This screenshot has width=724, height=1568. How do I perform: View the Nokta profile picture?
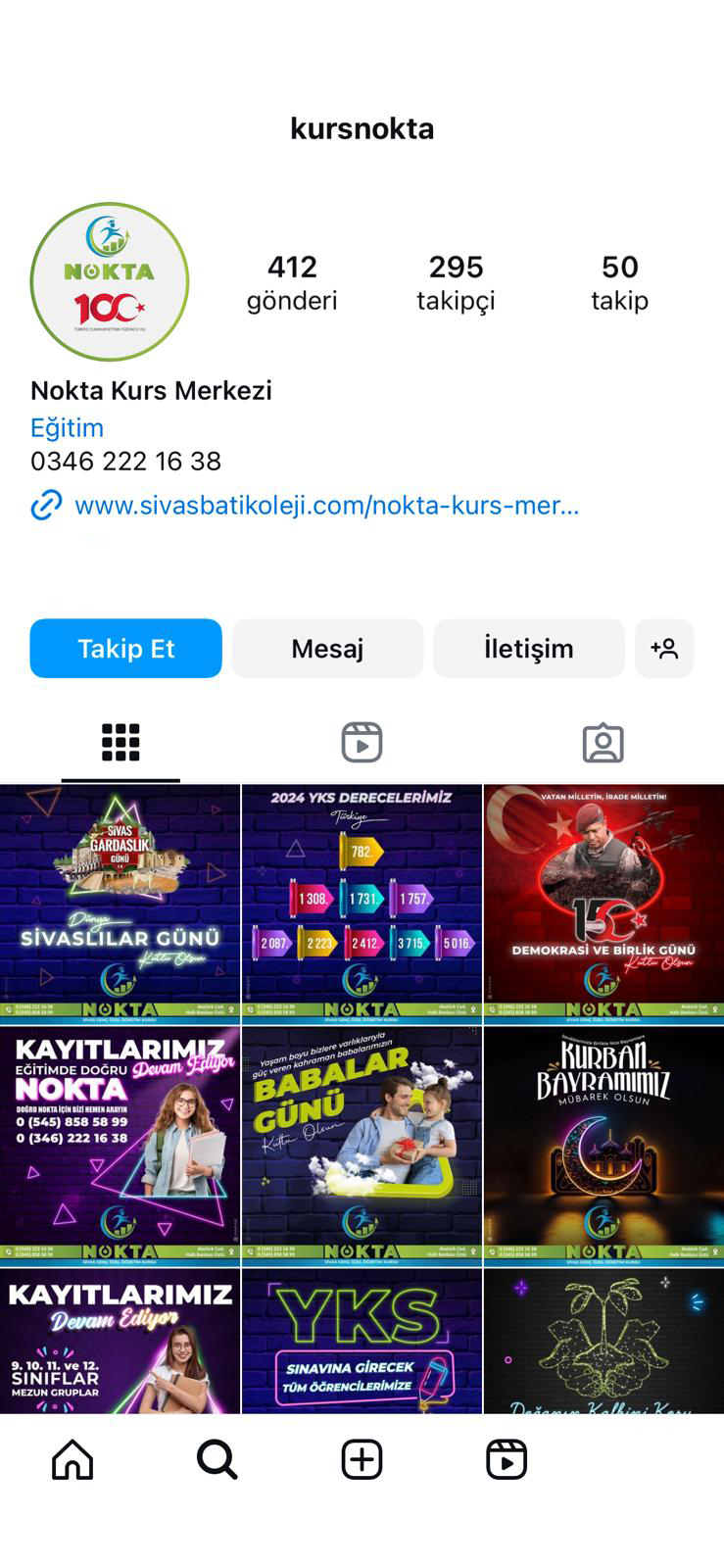pyautogui.click(x=110, y=282)
